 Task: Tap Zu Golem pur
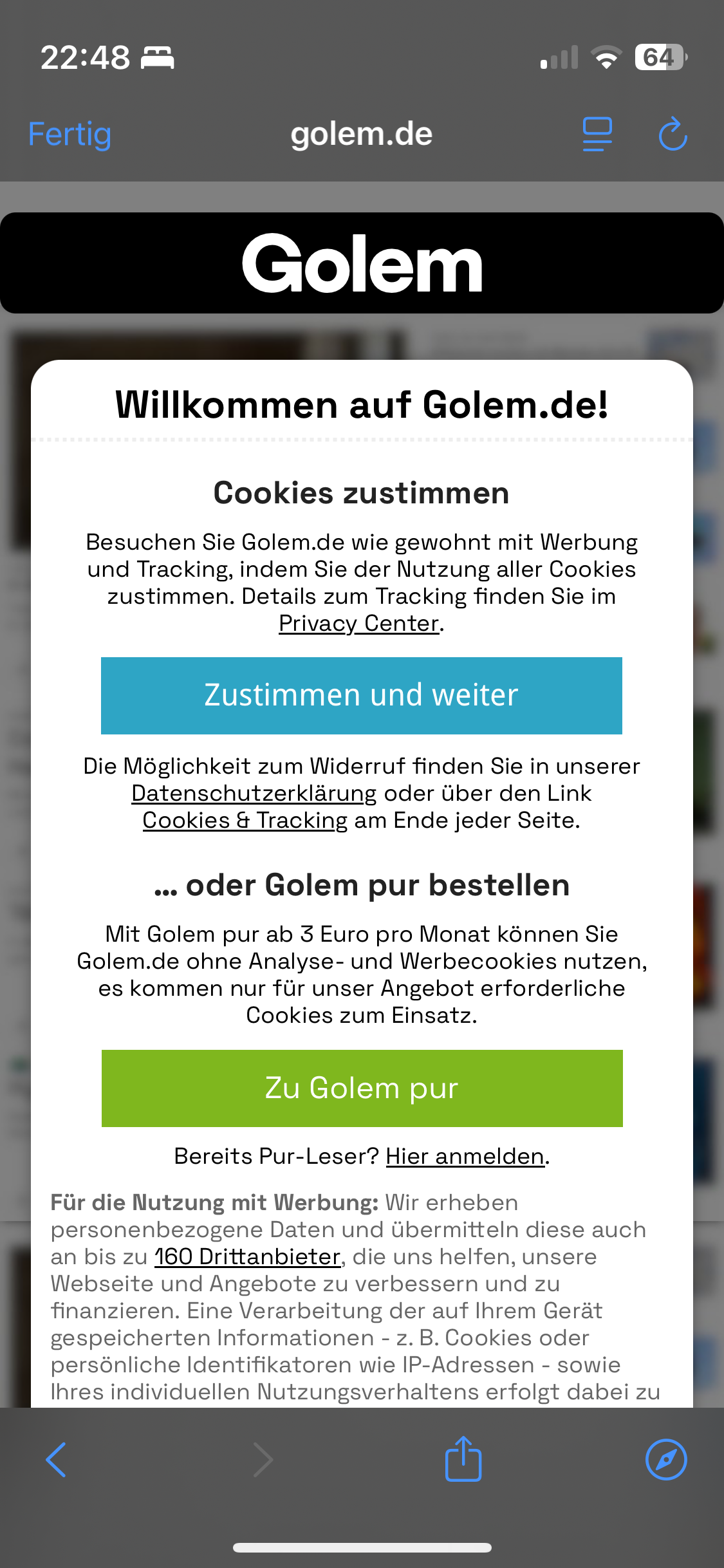(362, 1088)
